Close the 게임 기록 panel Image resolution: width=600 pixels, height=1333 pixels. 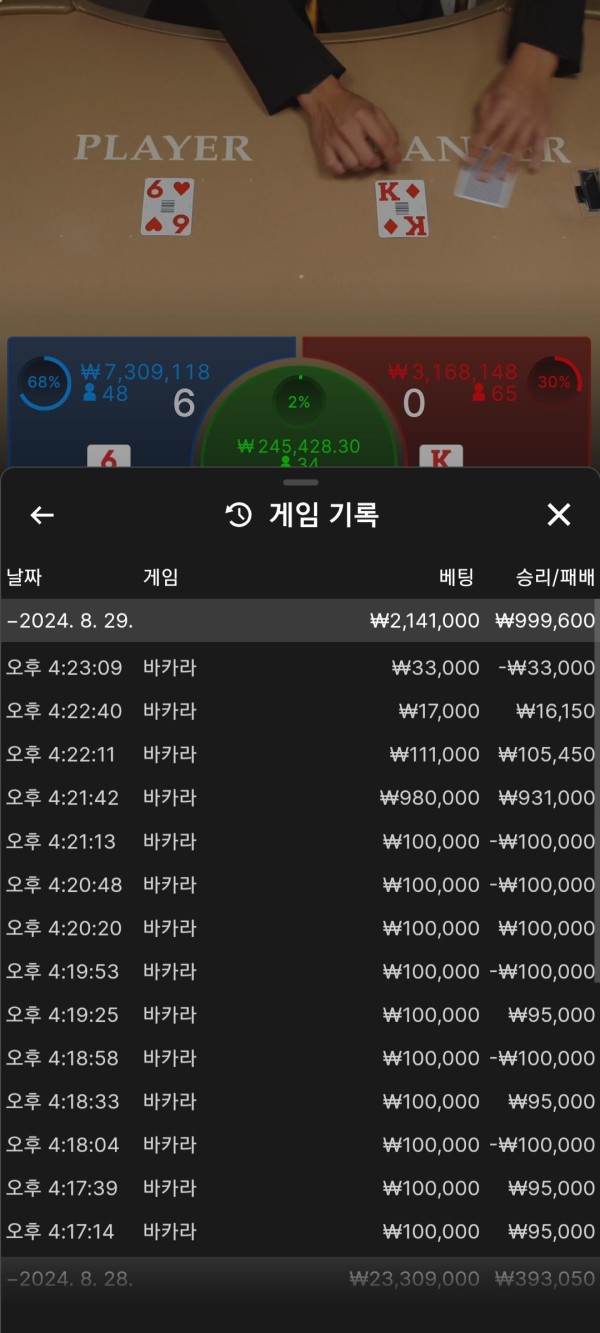(558, 515)
